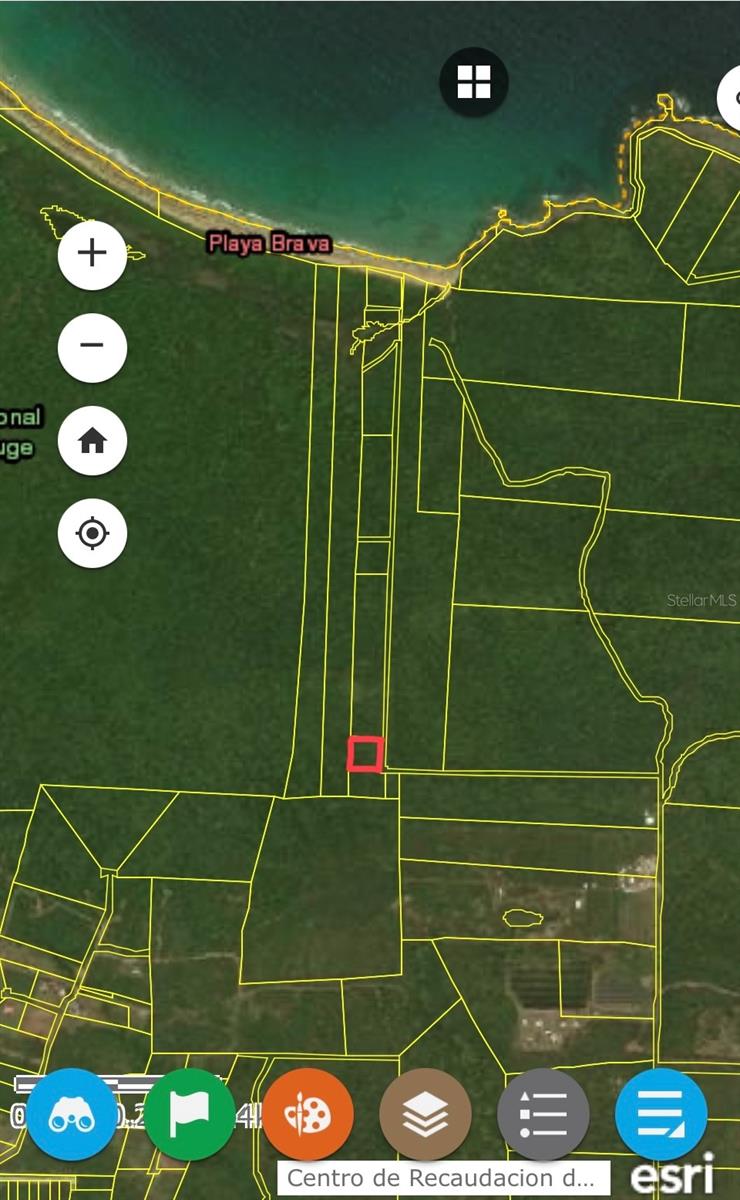Open the orange palette drawing tool
Image resolution: width=740 pixels, height=1200 pixels.
[x=308, y=1114]
